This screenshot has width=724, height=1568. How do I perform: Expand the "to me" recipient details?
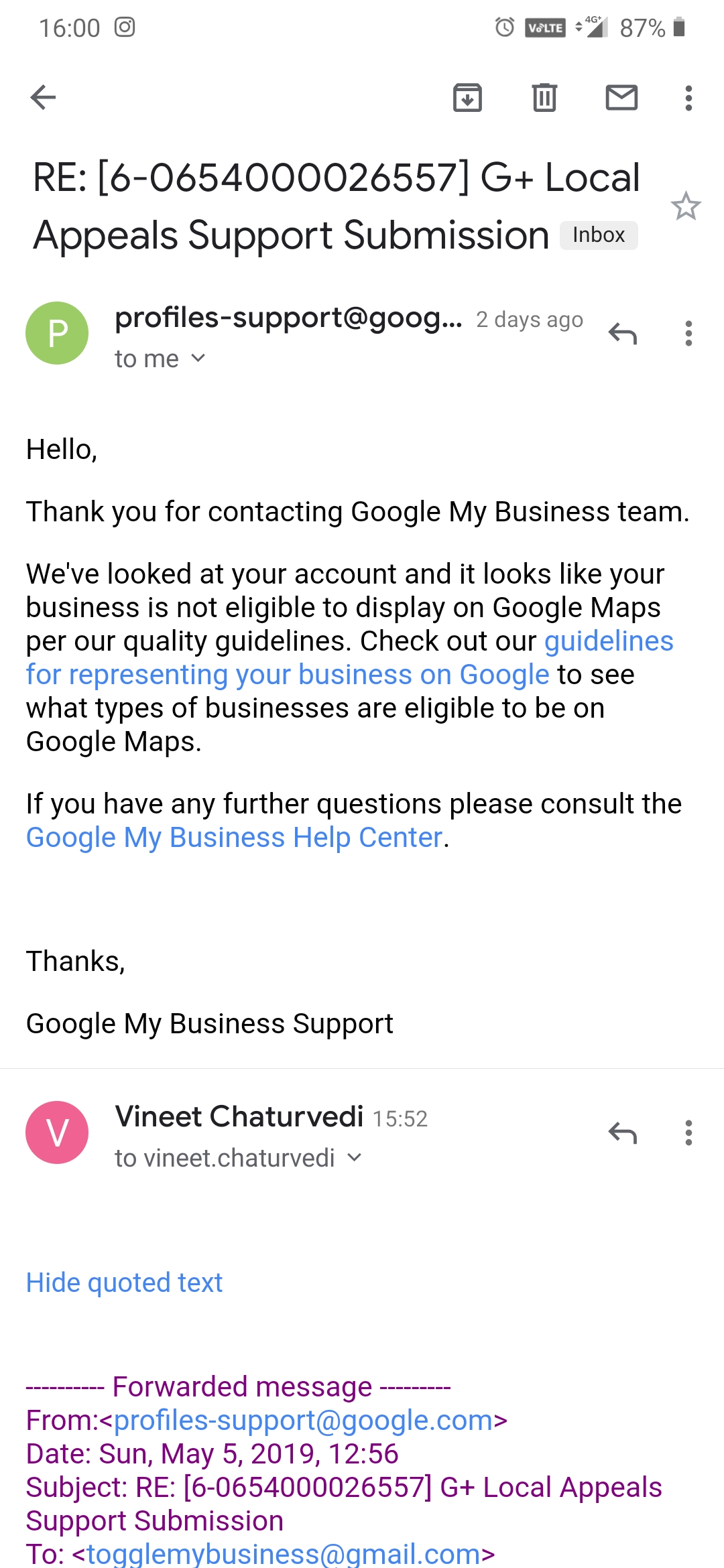[x=160, y=359]
